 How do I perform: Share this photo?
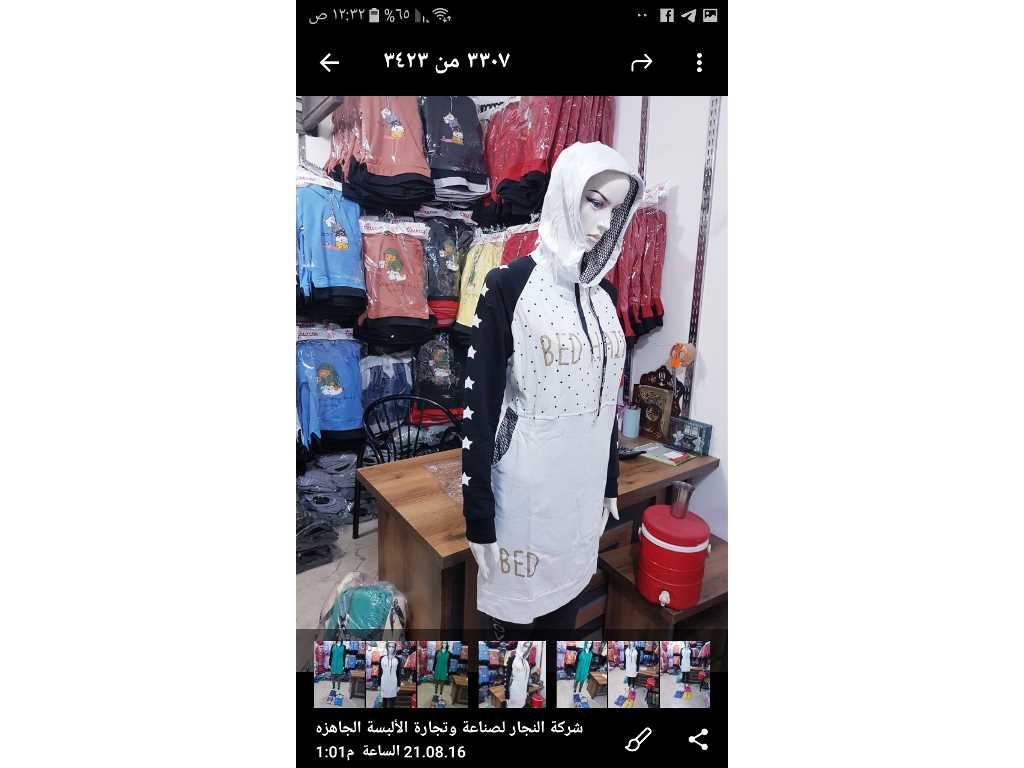698,740
